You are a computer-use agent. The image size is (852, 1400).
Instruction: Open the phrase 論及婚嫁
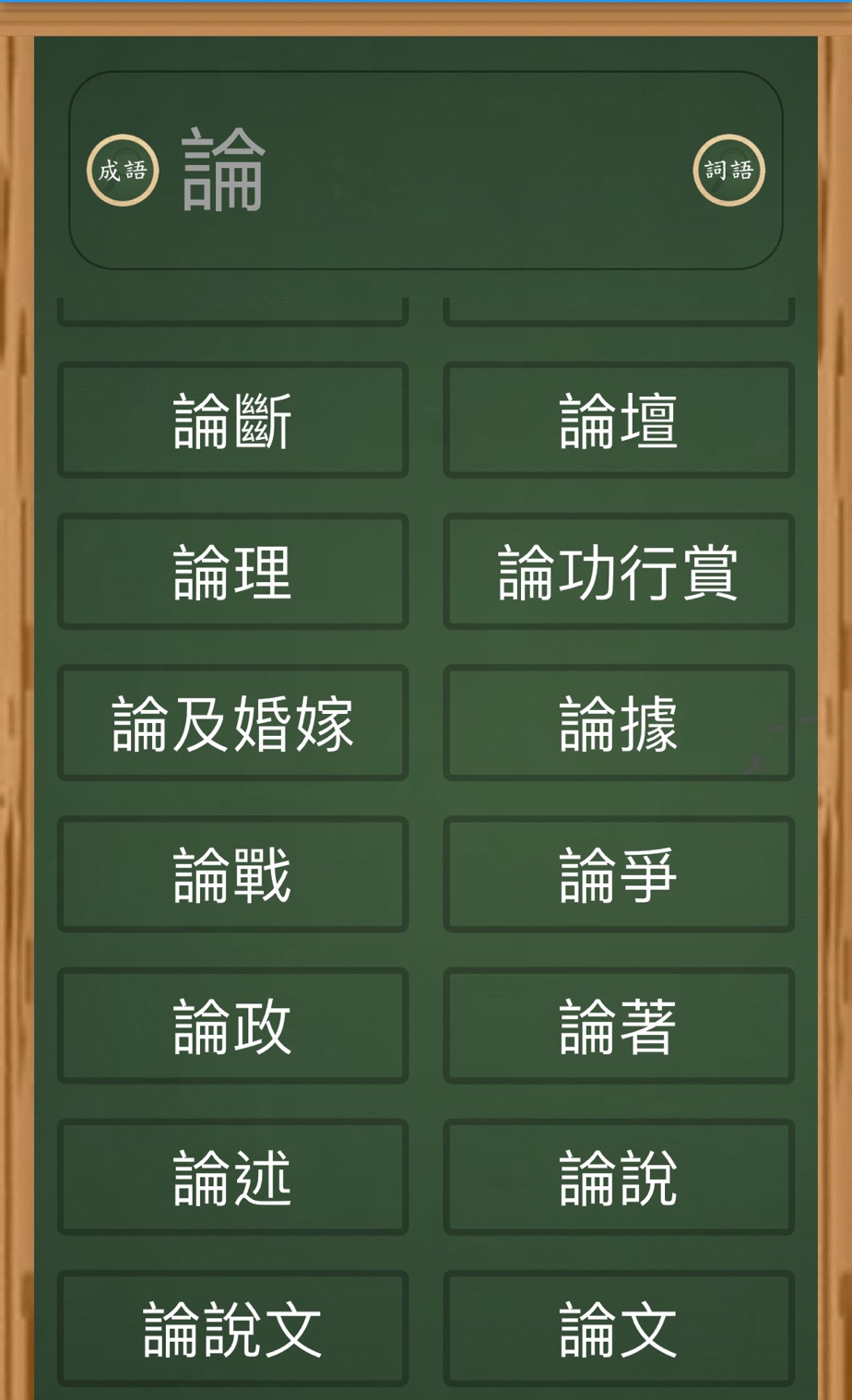pos(232,723)
